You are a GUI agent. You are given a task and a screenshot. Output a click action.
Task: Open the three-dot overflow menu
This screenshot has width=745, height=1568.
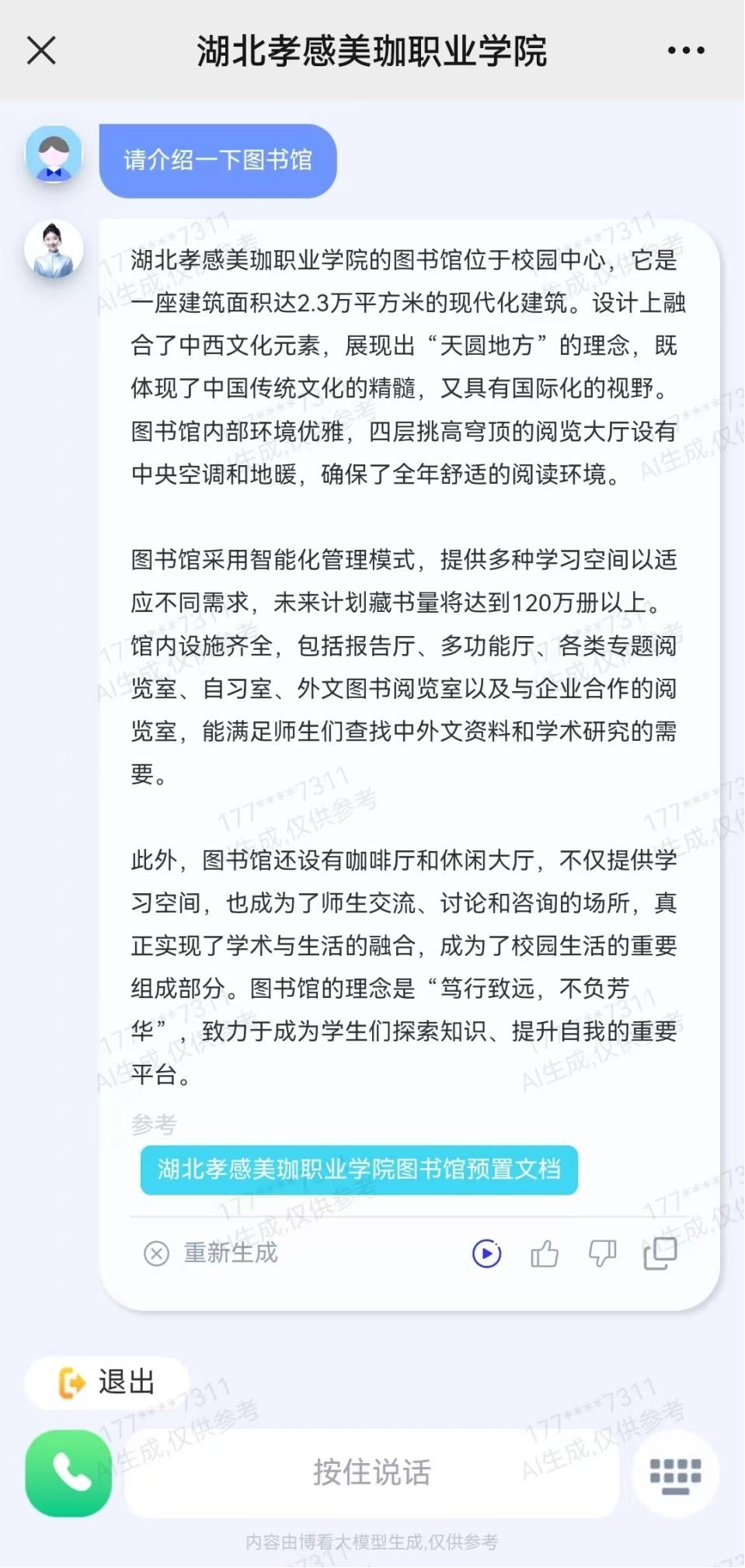click(x=686, y=51)
